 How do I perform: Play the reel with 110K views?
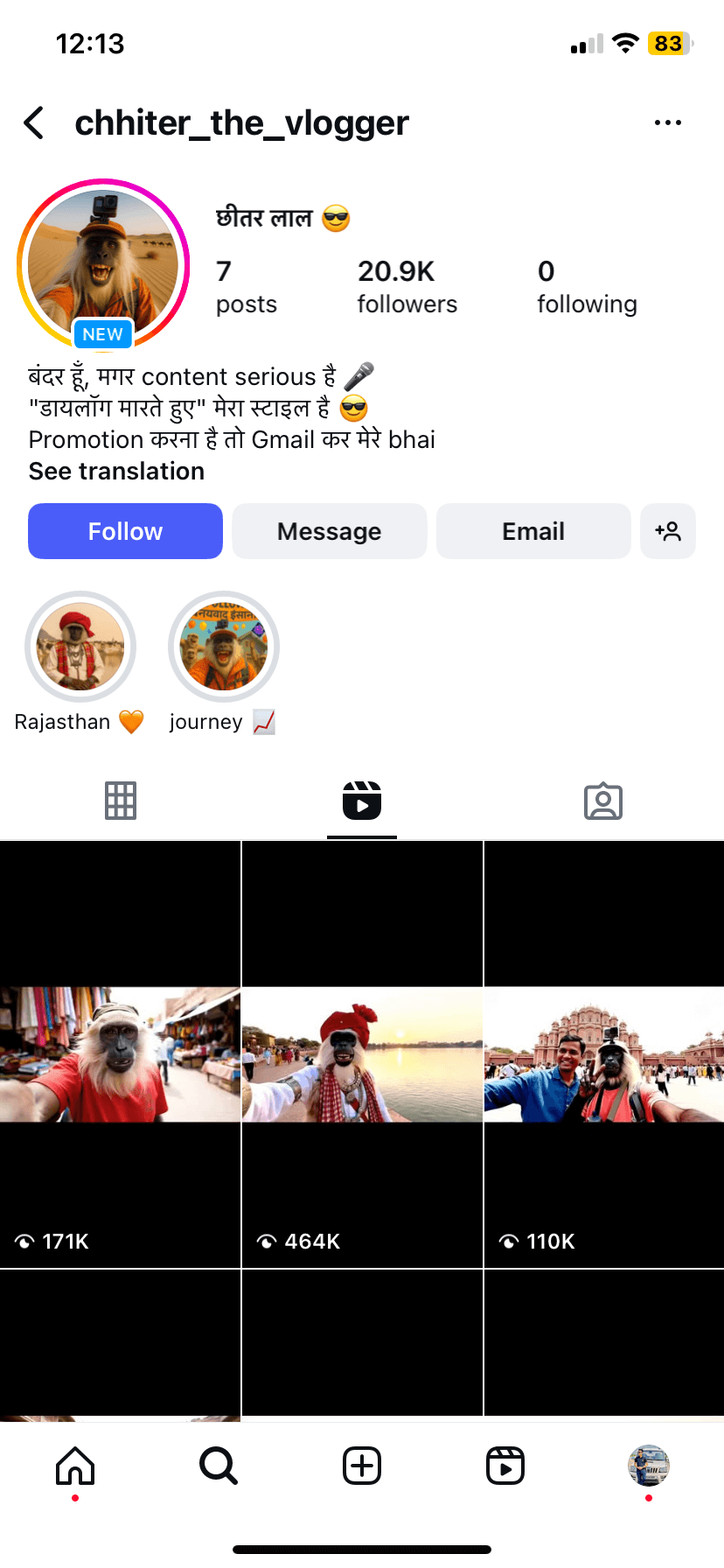coord(604,1054)
